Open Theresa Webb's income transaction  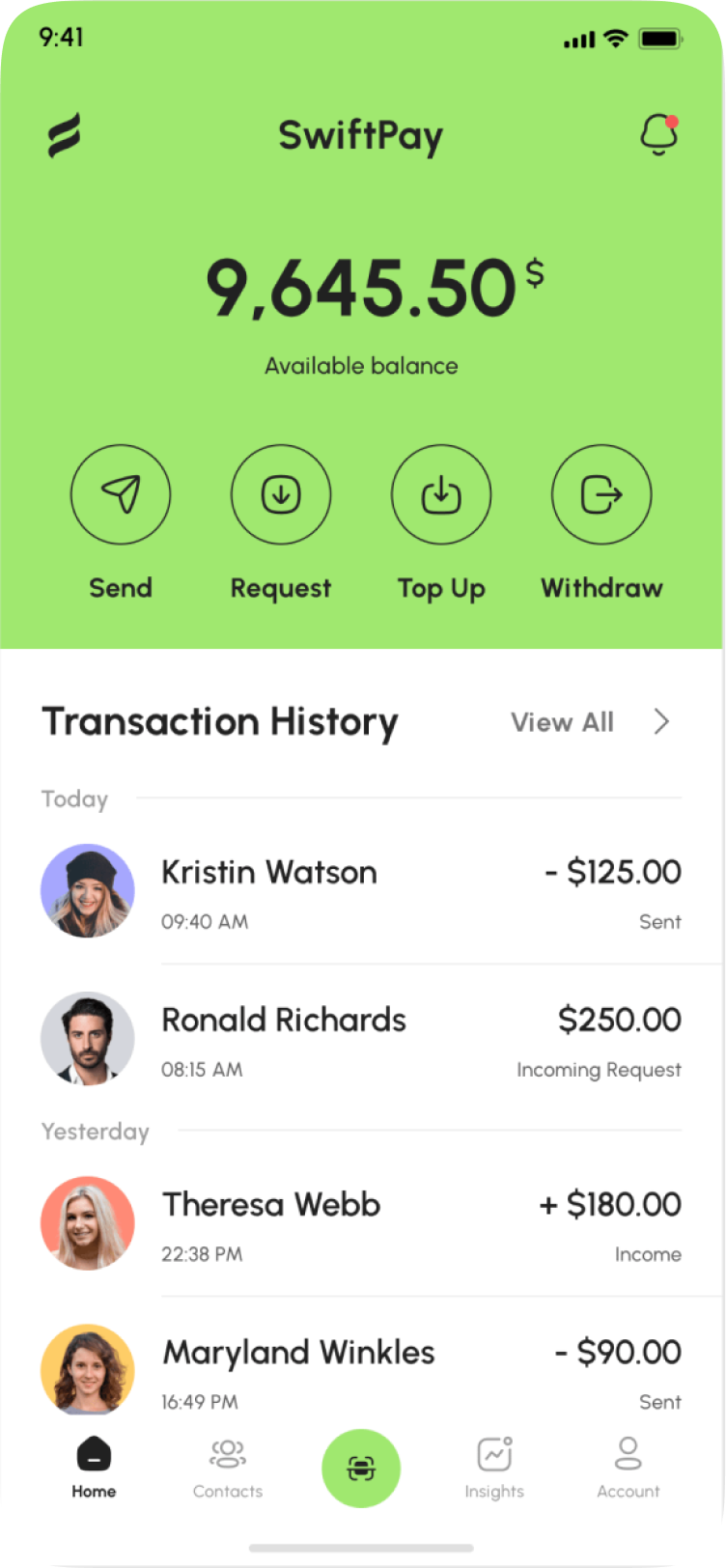[362, 1223]
